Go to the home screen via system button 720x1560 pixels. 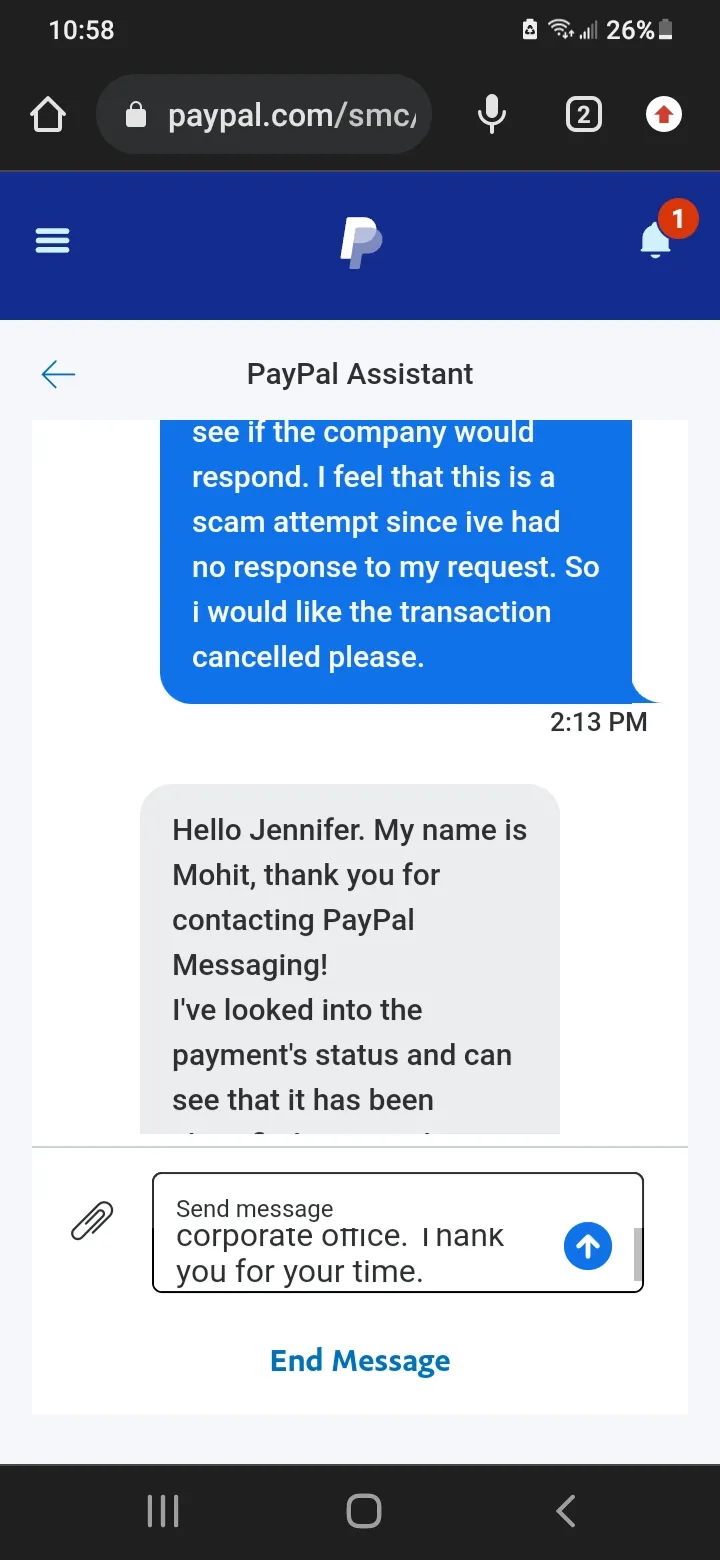click(364, 1511)
